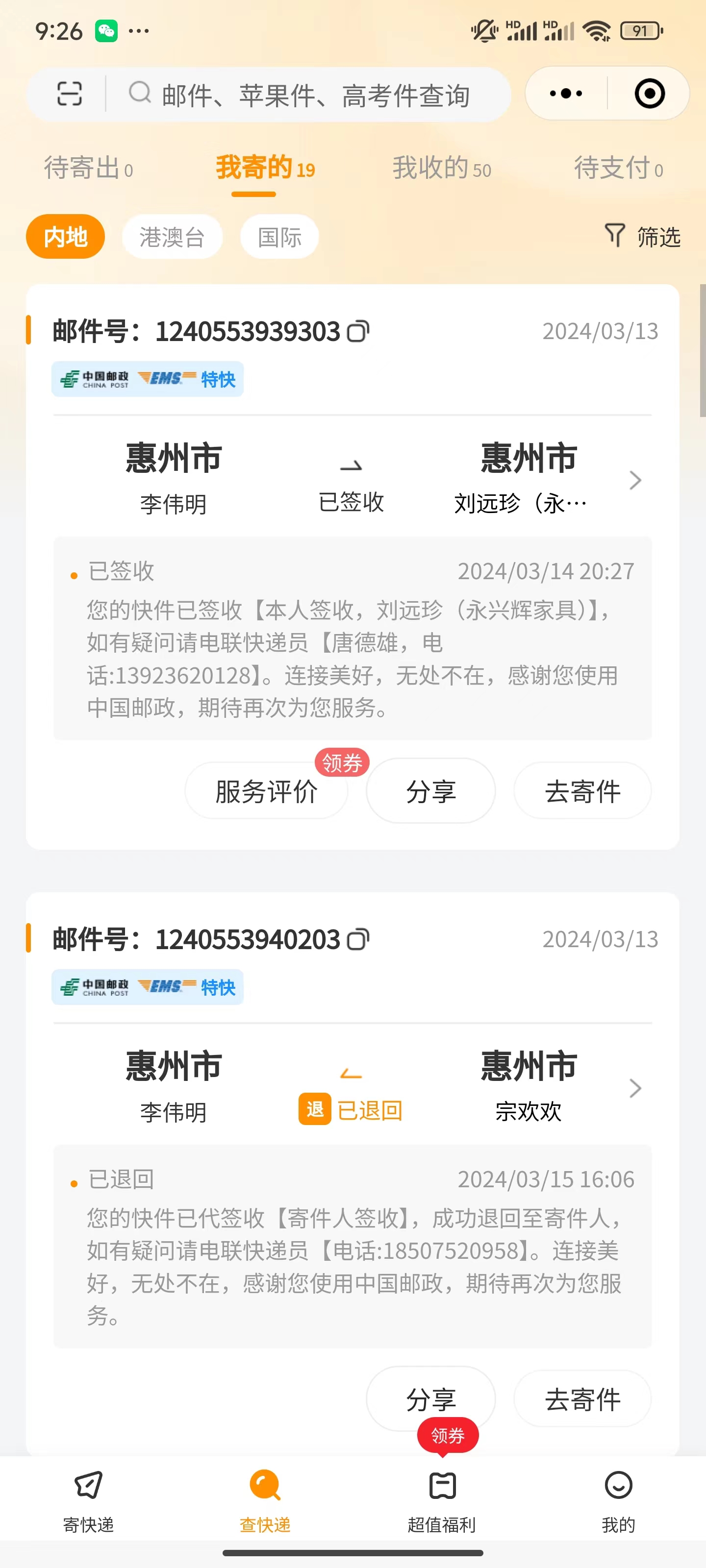The height and width of the screenshot is (1568, 706).
Task: Copy mail number 1240553940203
Action: click(358, 939)
